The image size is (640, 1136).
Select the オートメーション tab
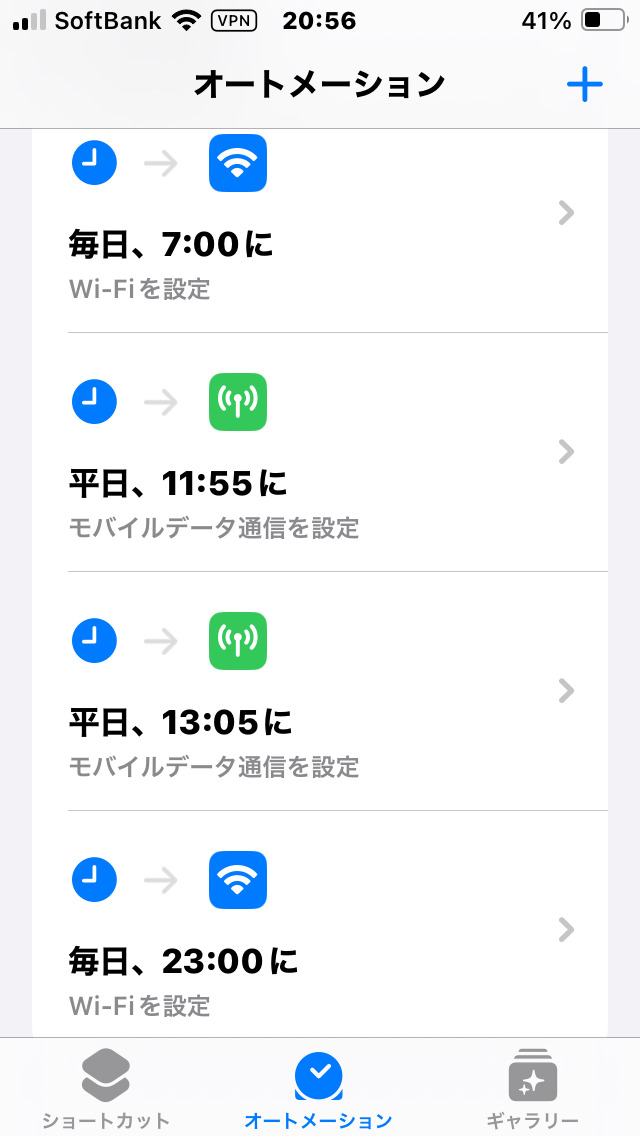coord(319,1090)
